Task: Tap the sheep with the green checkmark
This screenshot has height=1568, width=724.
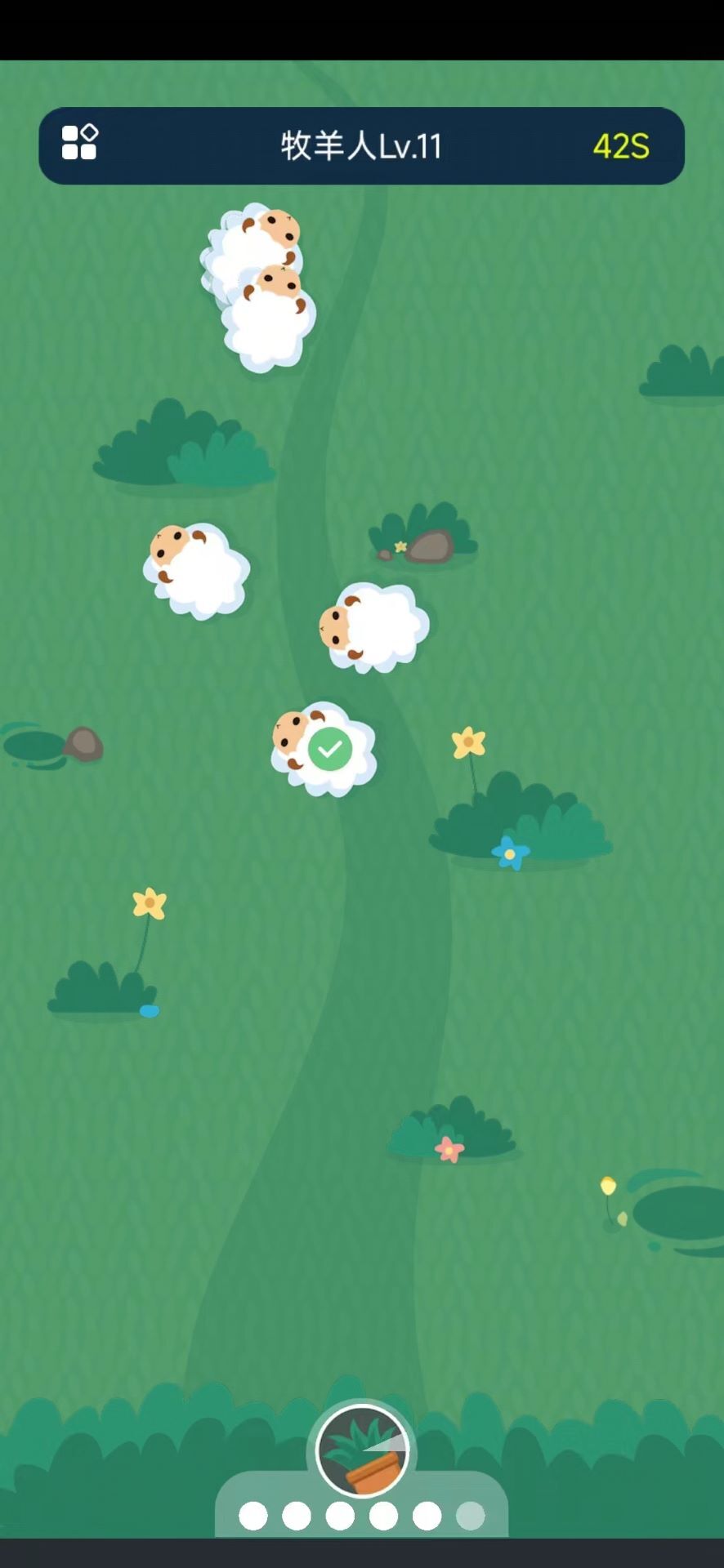Action: click(324, 749)
